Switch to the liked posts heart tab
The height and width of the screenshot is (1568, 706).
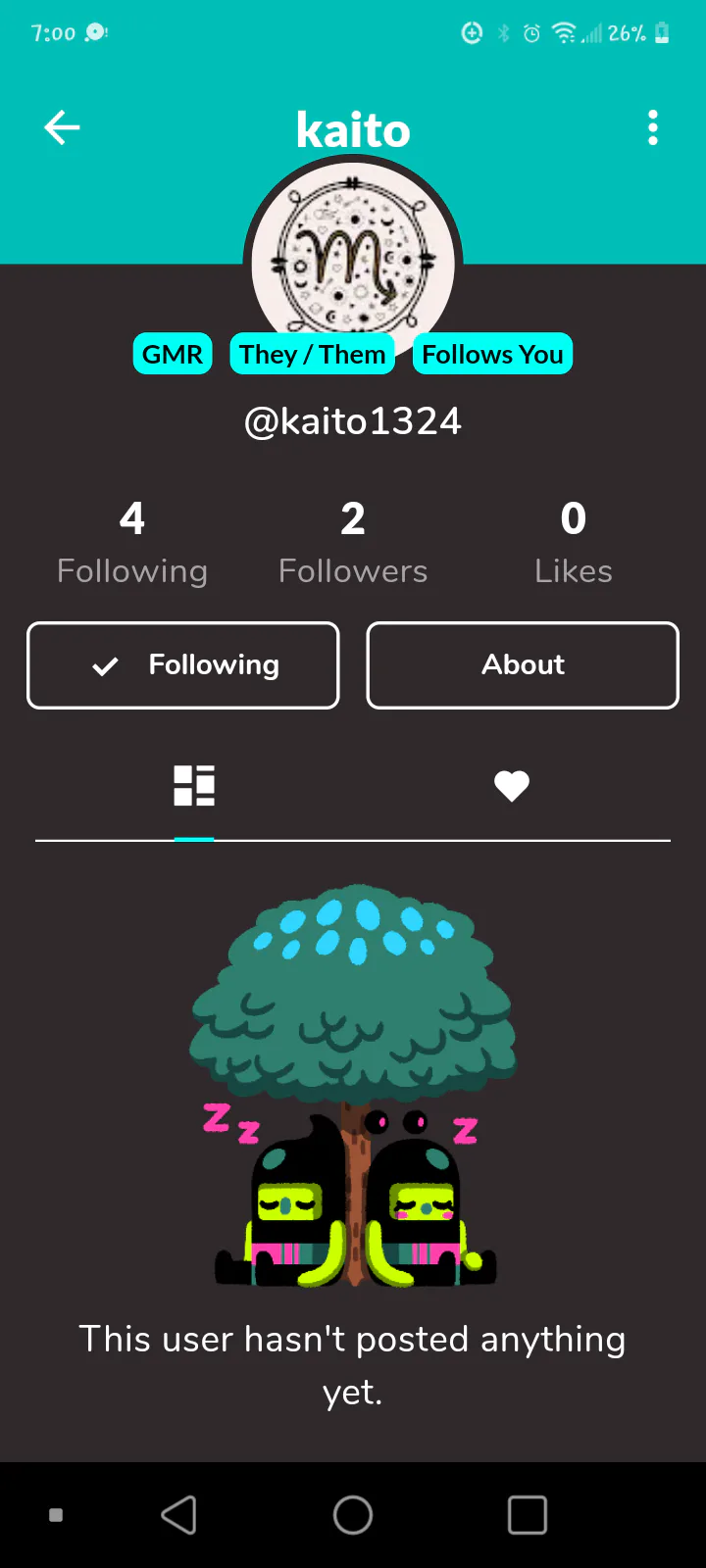click(512, 786)
